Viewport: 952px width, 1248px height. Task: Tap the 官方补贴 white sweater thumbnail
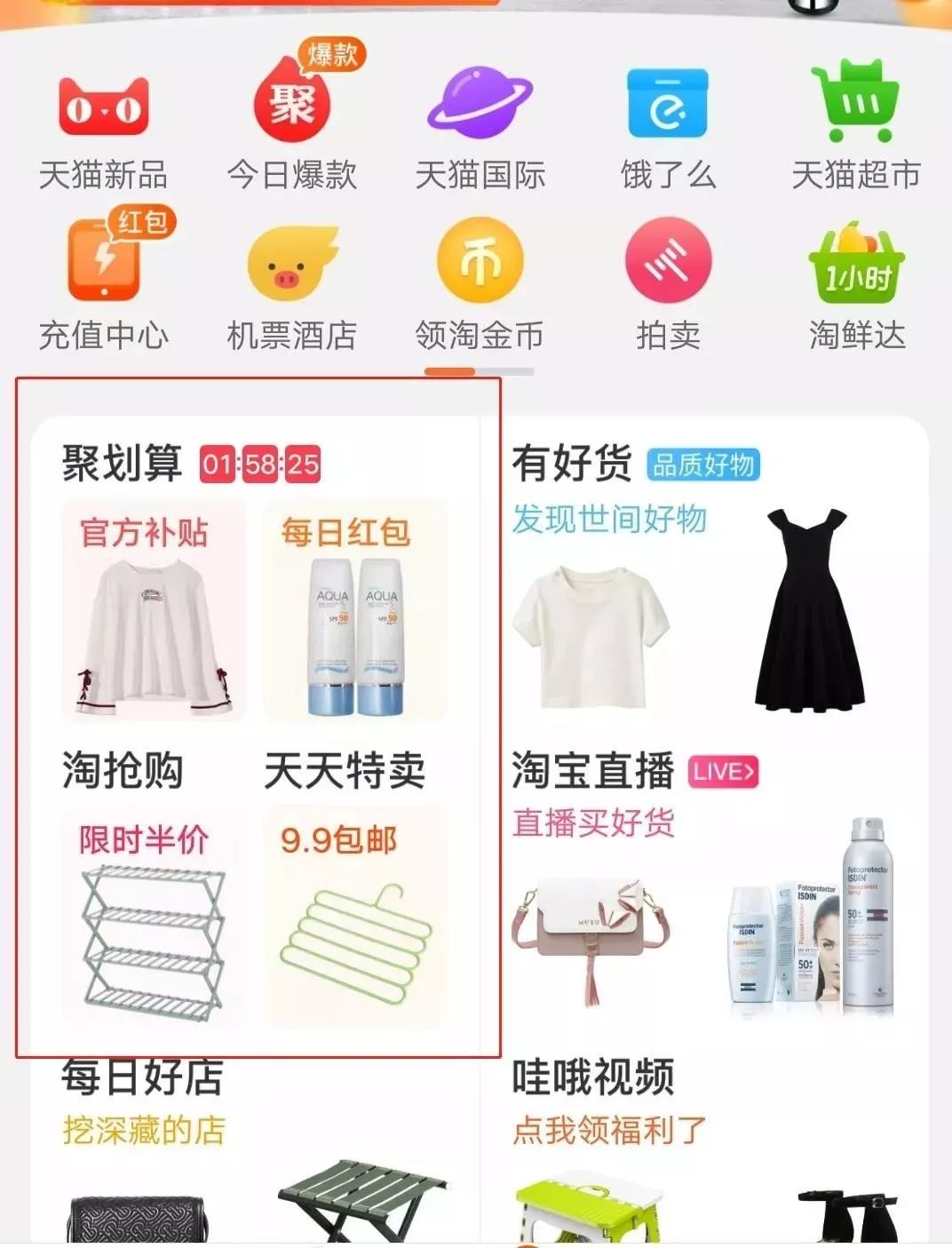[x=151, y=613]
